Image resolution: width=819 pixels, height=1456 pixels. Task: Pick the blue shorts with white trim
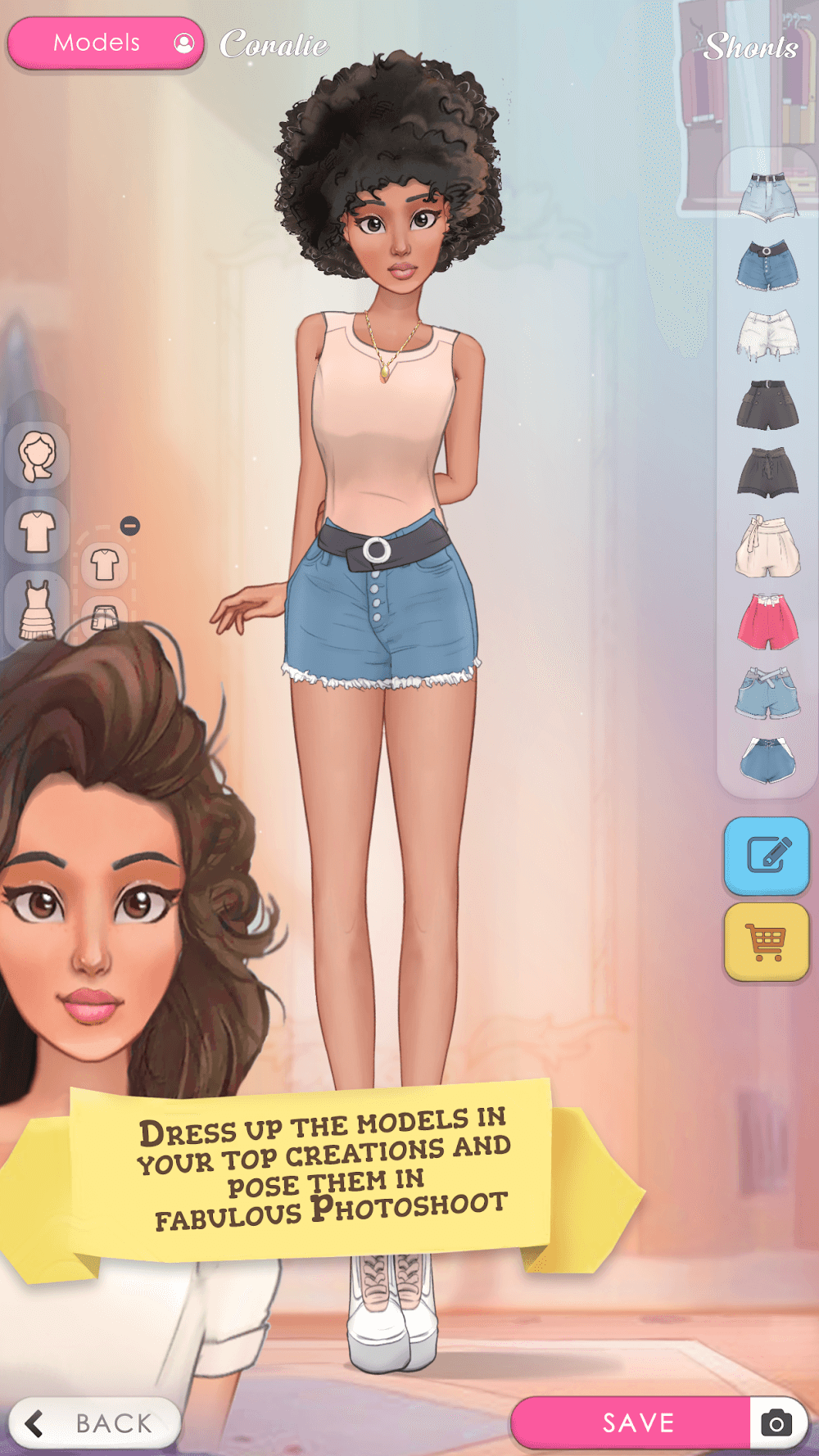[767, 761]
